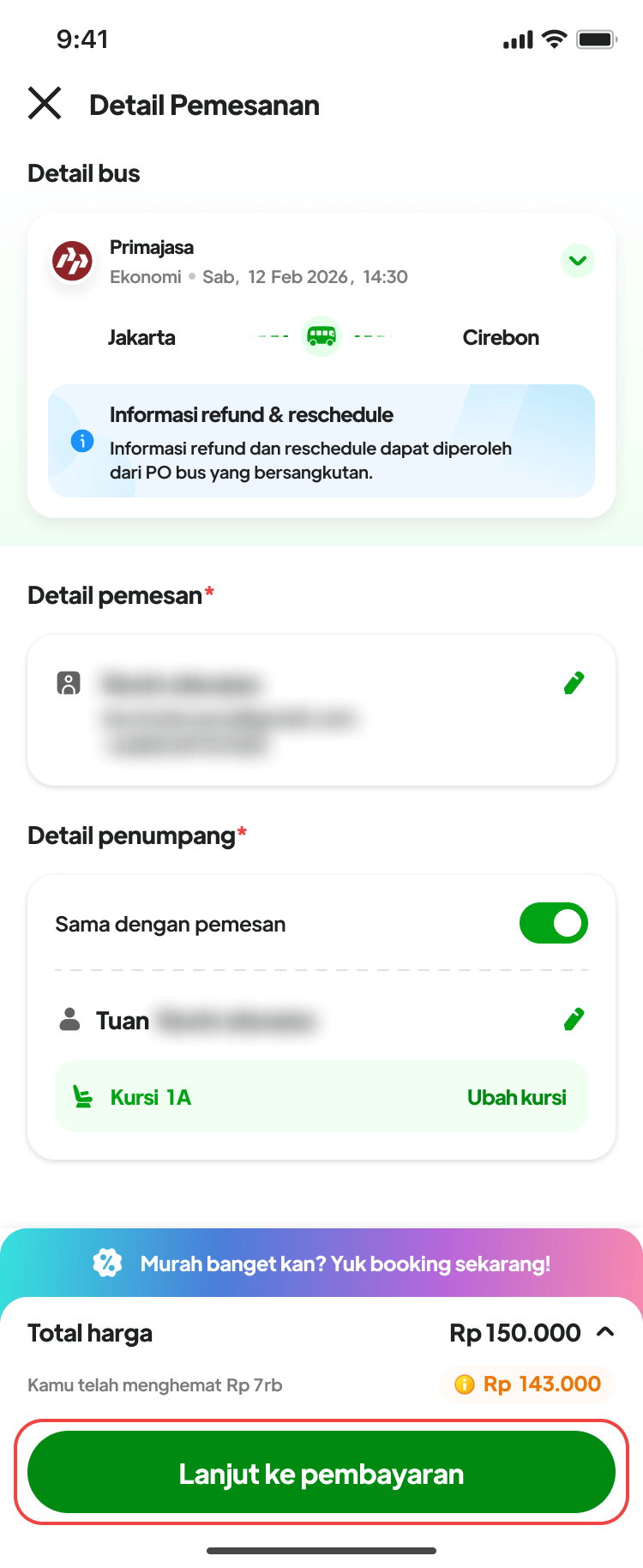This screenshot has height=1568, width=643.
Task: Edit the Tuan passenger name
Action: [574, 1019]
